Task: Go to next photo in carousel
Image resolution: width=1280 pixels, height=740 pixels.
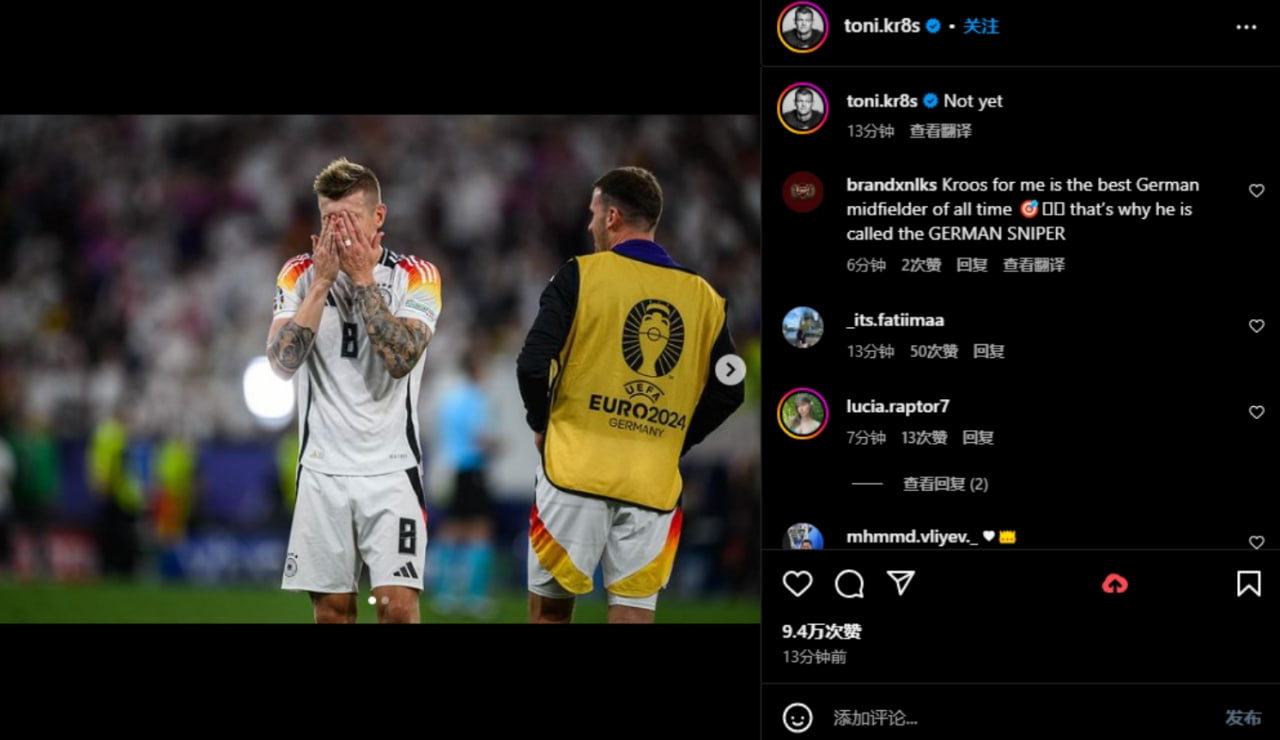Action: [730, 370]
